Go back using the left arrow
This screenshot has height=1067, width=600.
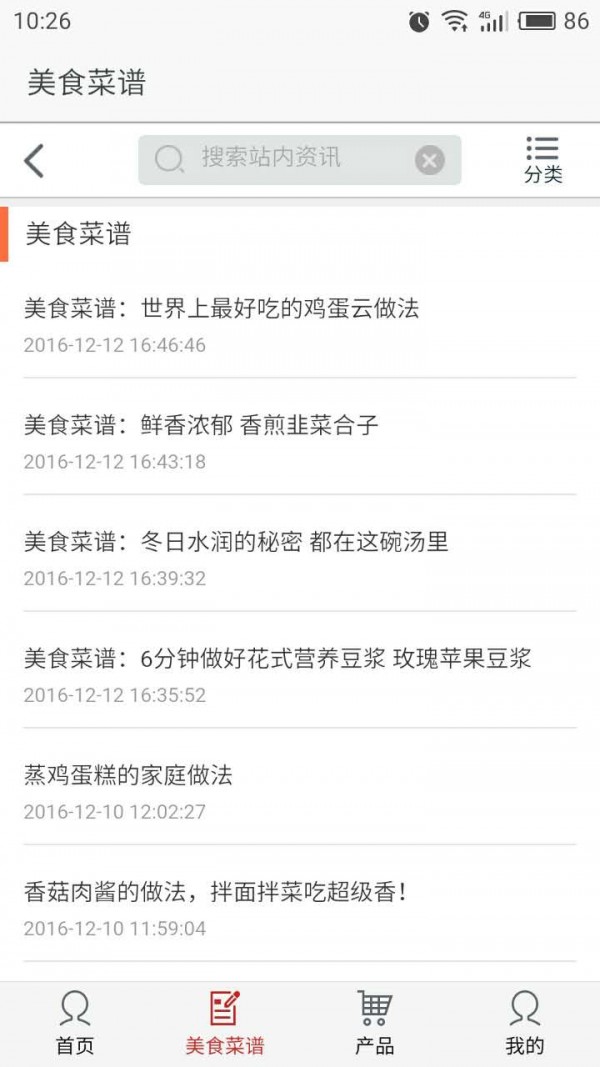[35, 160]
